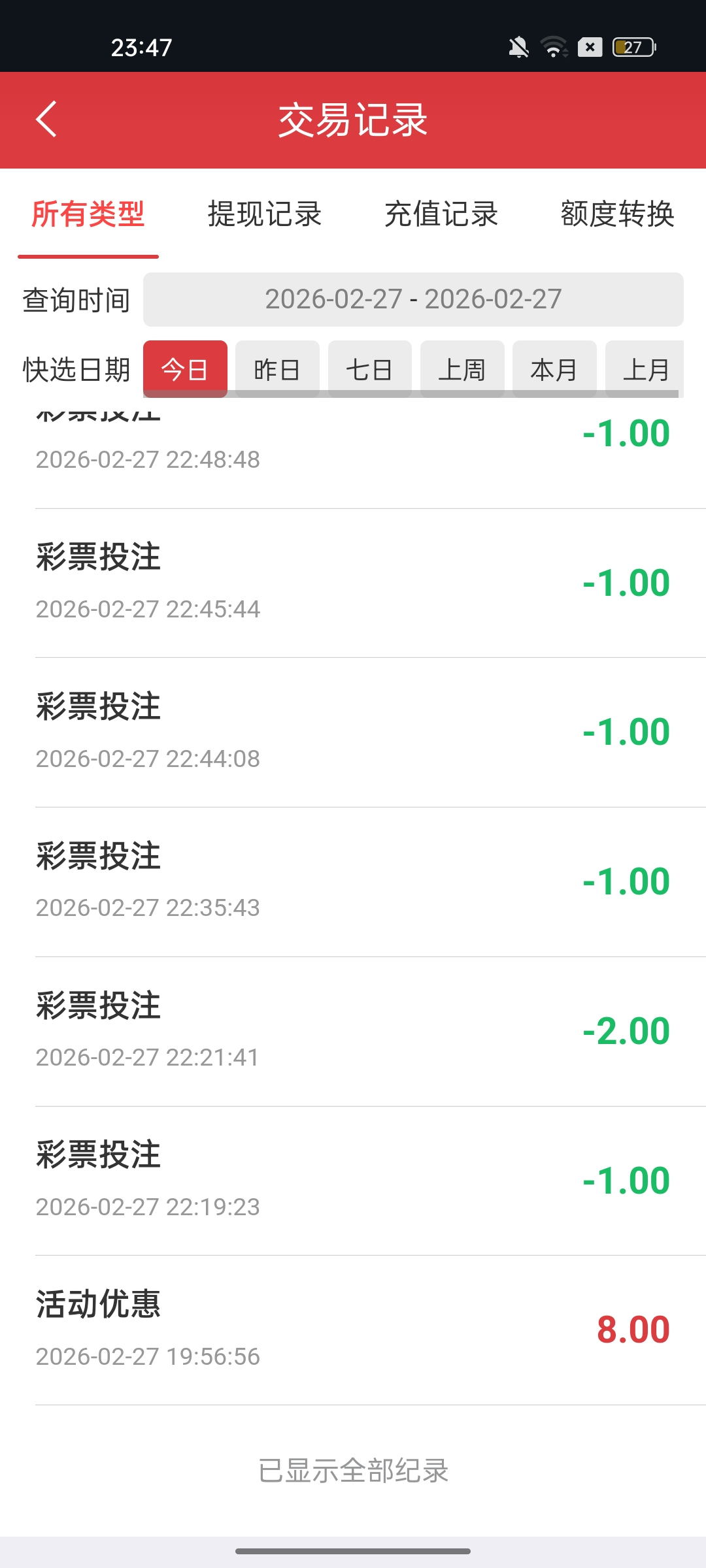Image resolution: width=706 pixels, height=1568 pixels.
Task: Switch to the 充值记录 tab
Action: click(x=441, y=214)
